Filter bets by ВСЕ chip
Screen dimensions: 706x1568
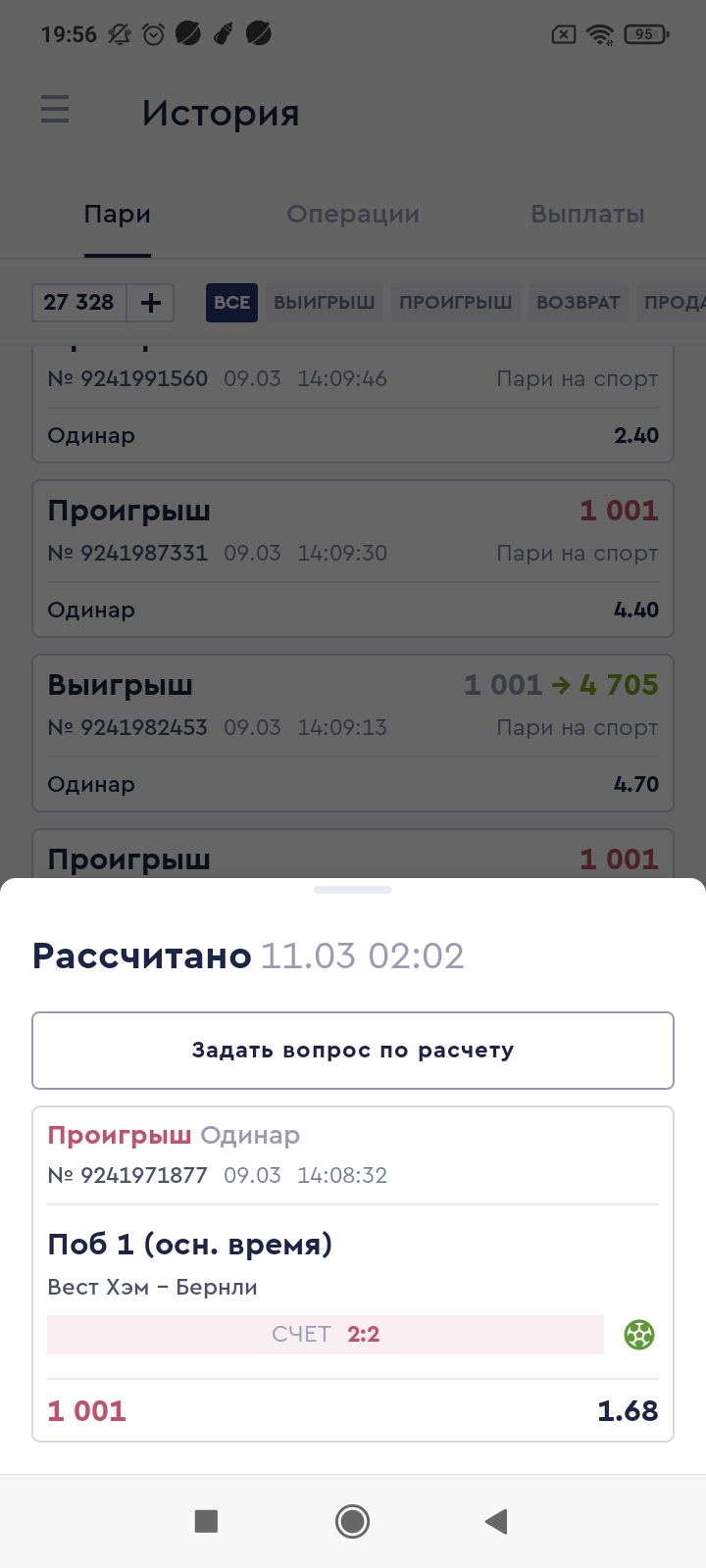[x=231, y=303]
